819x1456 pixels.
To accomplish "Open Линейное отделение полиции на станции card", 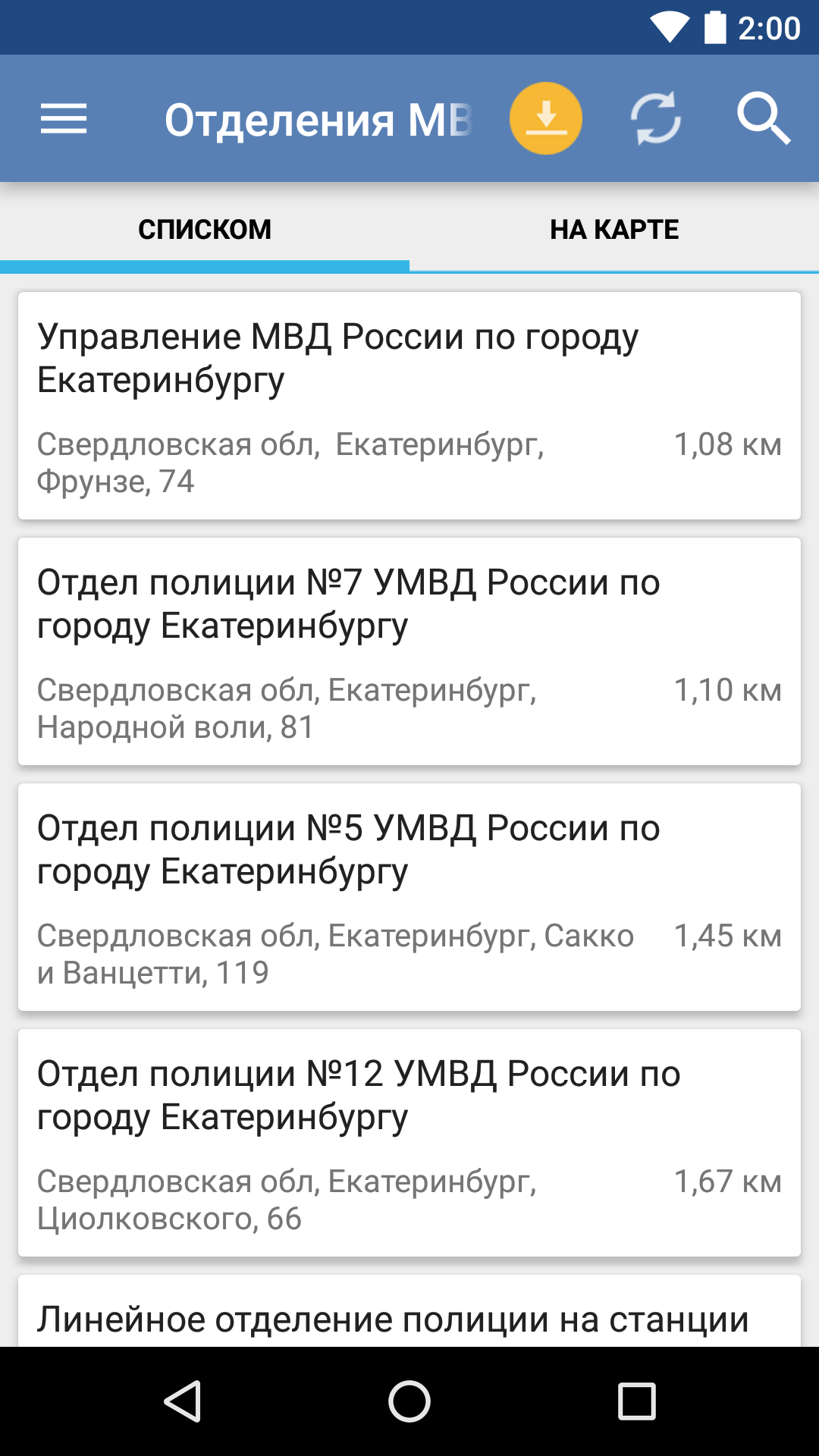I will (409, 1311).
